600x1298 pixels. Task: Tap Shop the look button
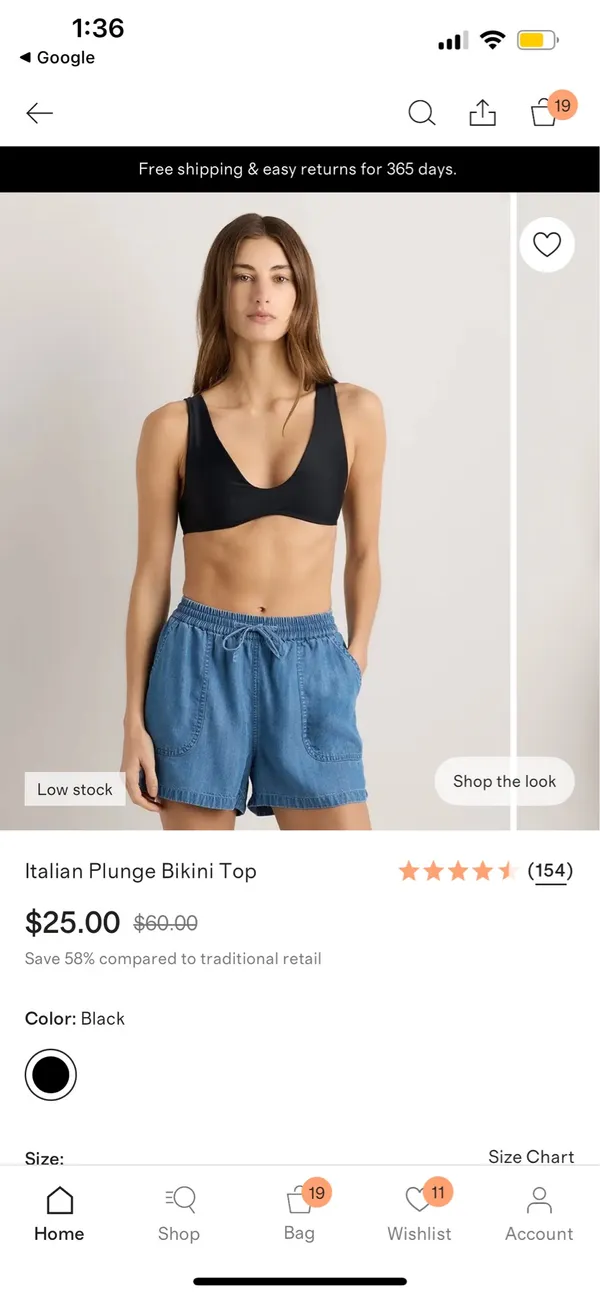[504, 781]
